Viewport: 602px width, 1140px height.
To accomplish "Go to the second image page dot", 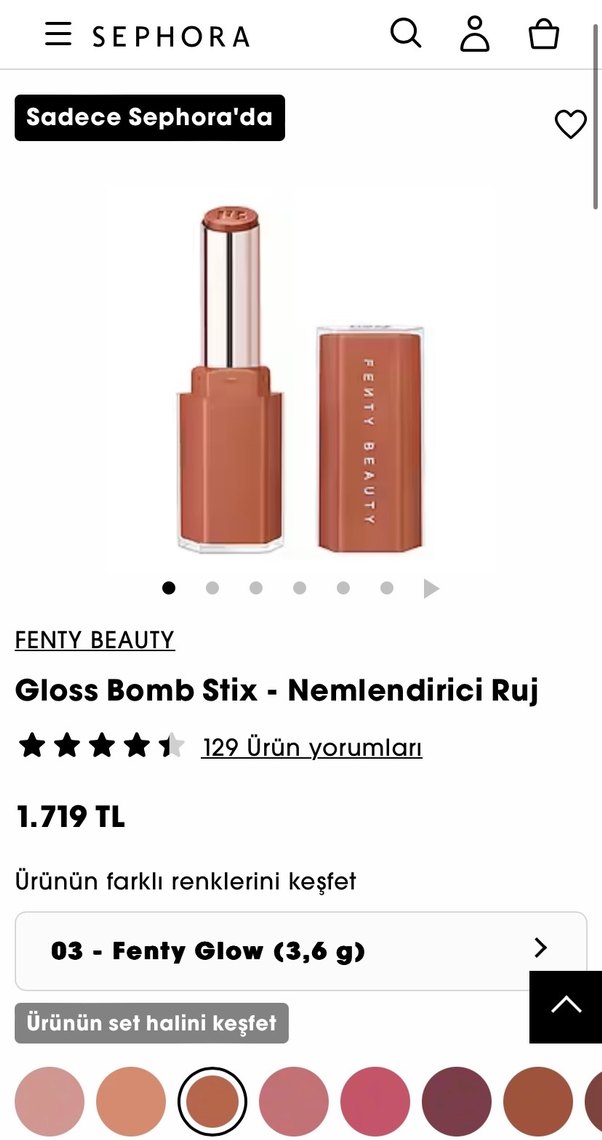I will (x=212, y=588).
